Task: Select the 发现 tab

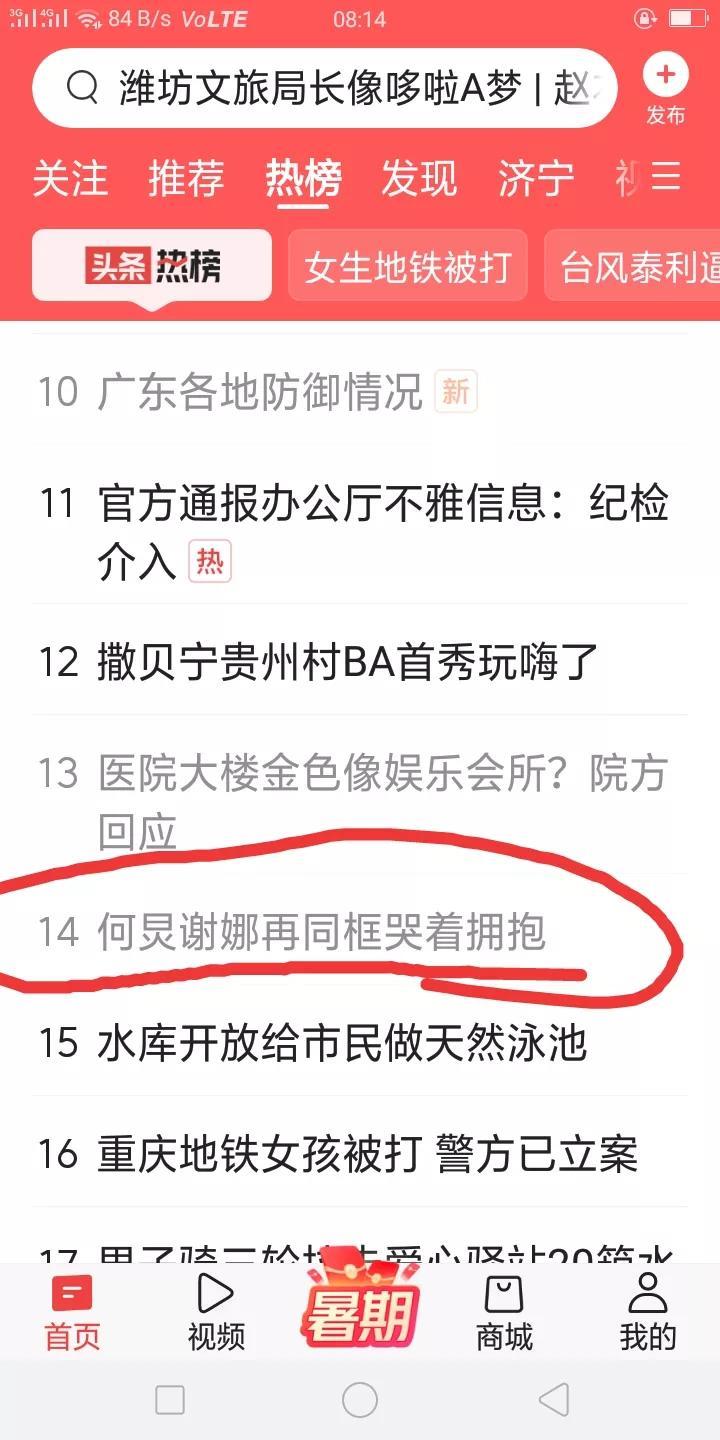Action: coord(419,179)
